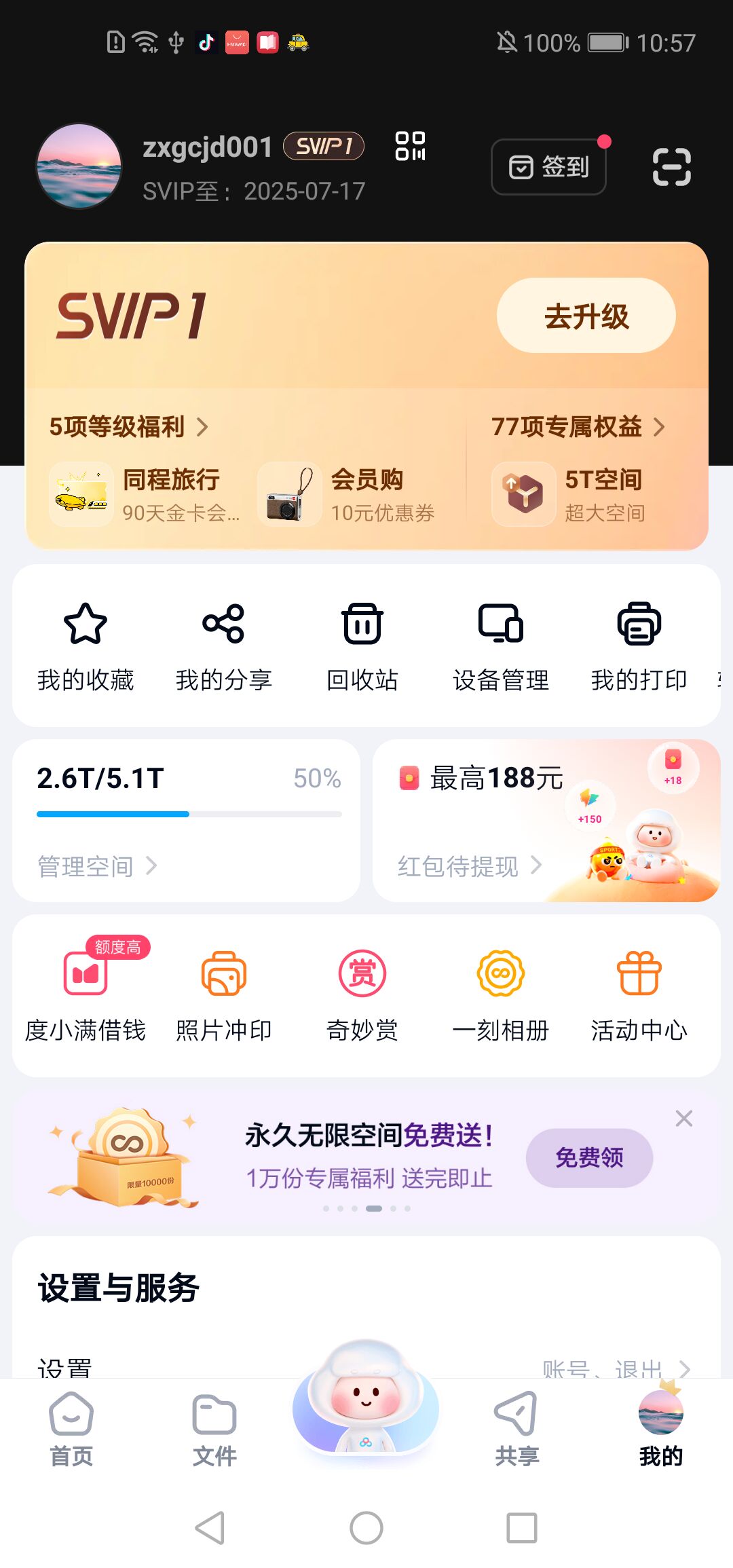This screenshot has height=1568, width=733.
Task: Open 我的打印 prints
Action: pyautogui.click(x=639, y=645)
